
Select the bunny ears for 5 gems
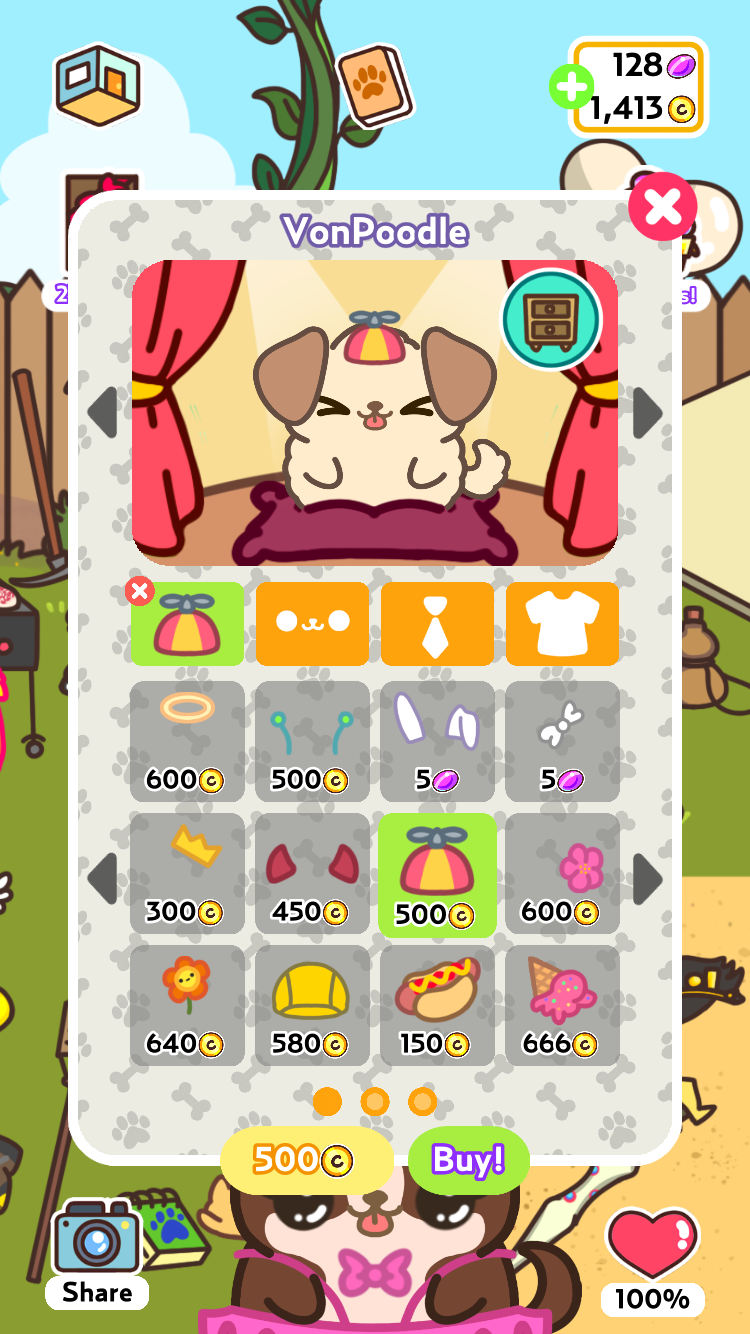(x=437, y=740)
